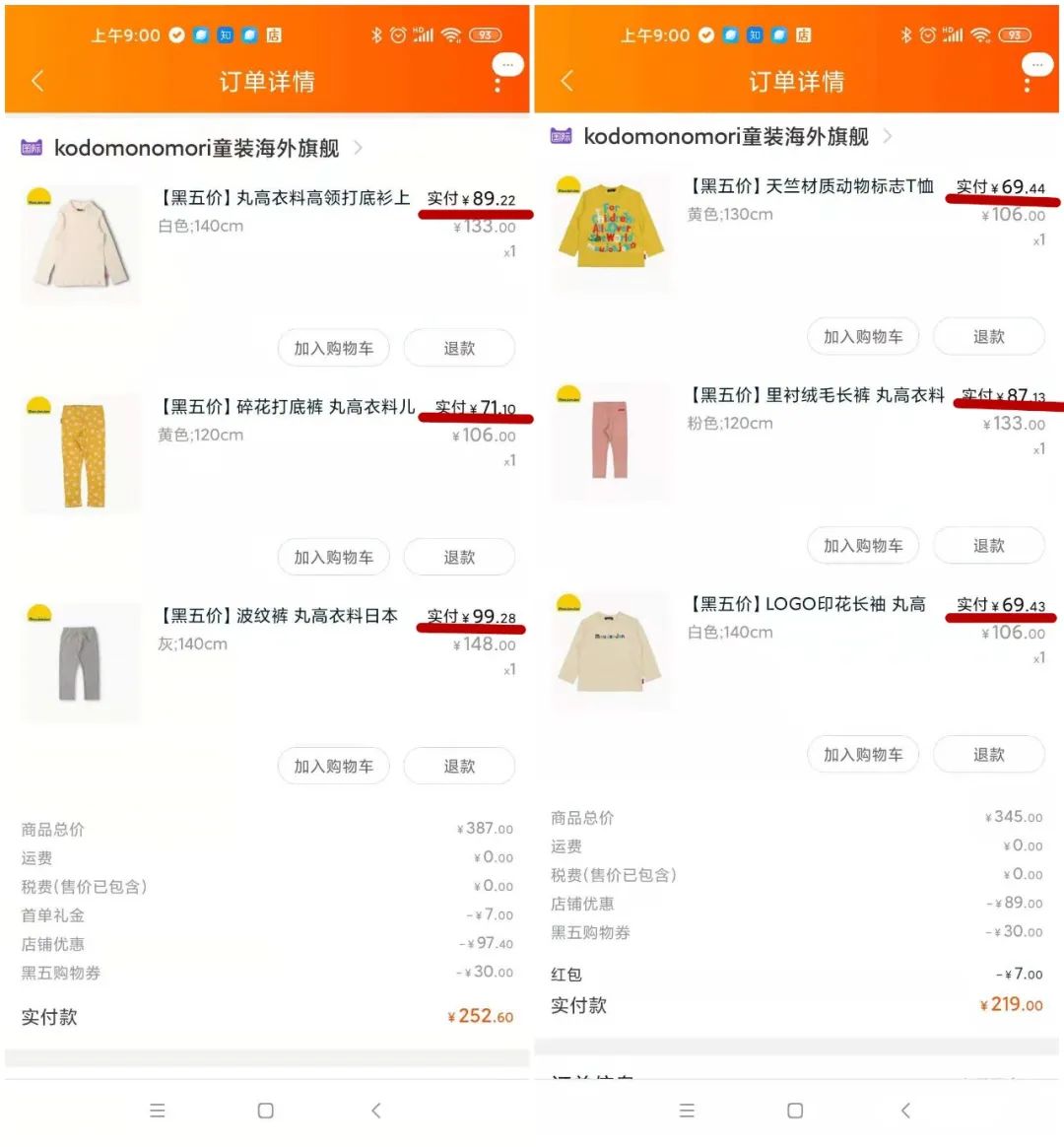Tap the highlighted red 实付款 ¥252.60 amount

(x=480, y=1016)
